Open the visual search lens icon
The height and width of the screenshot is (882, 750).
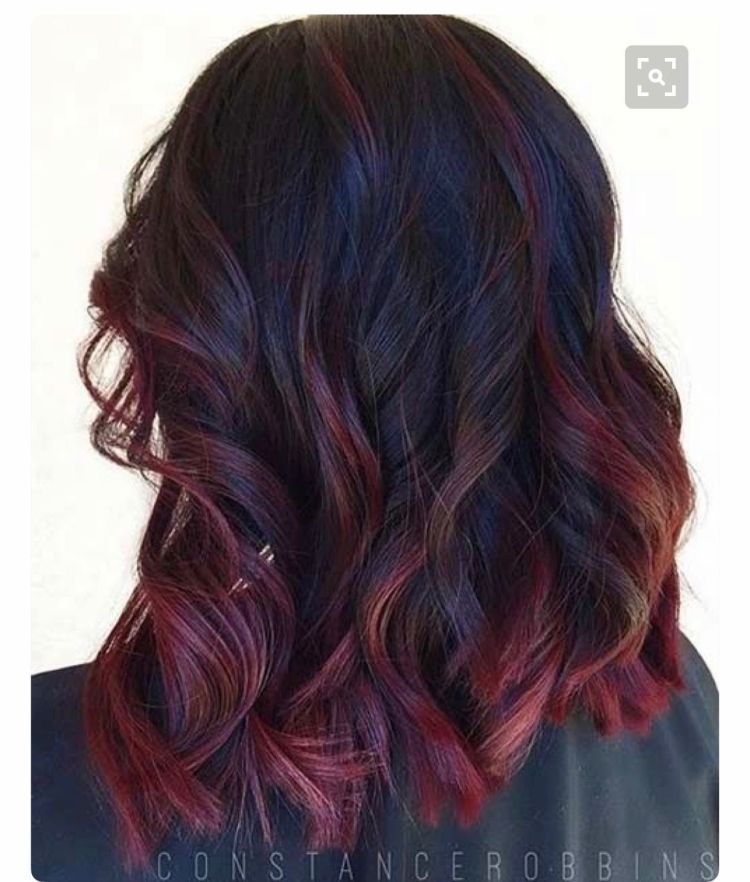tap(656, 77)
